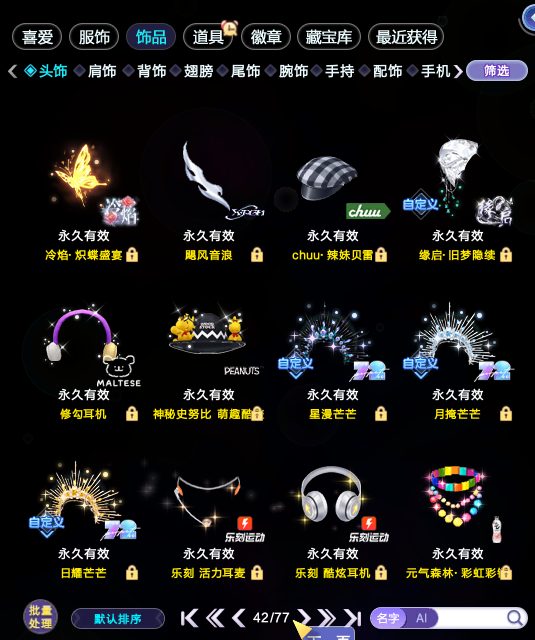Switch to the 喜爱 tab

click(37, 37)
